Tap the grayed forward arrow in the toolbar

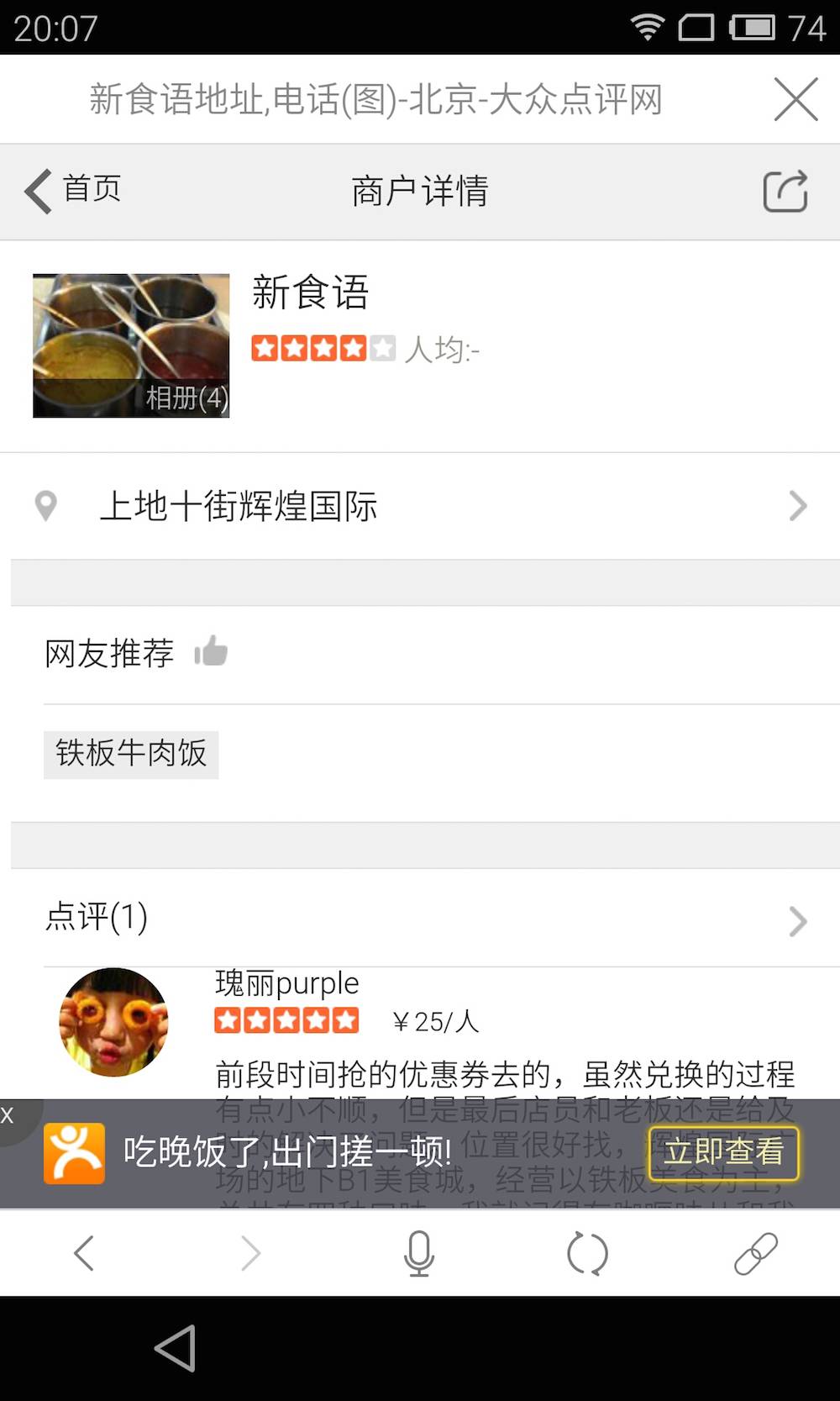click(x=251, y=1252)
